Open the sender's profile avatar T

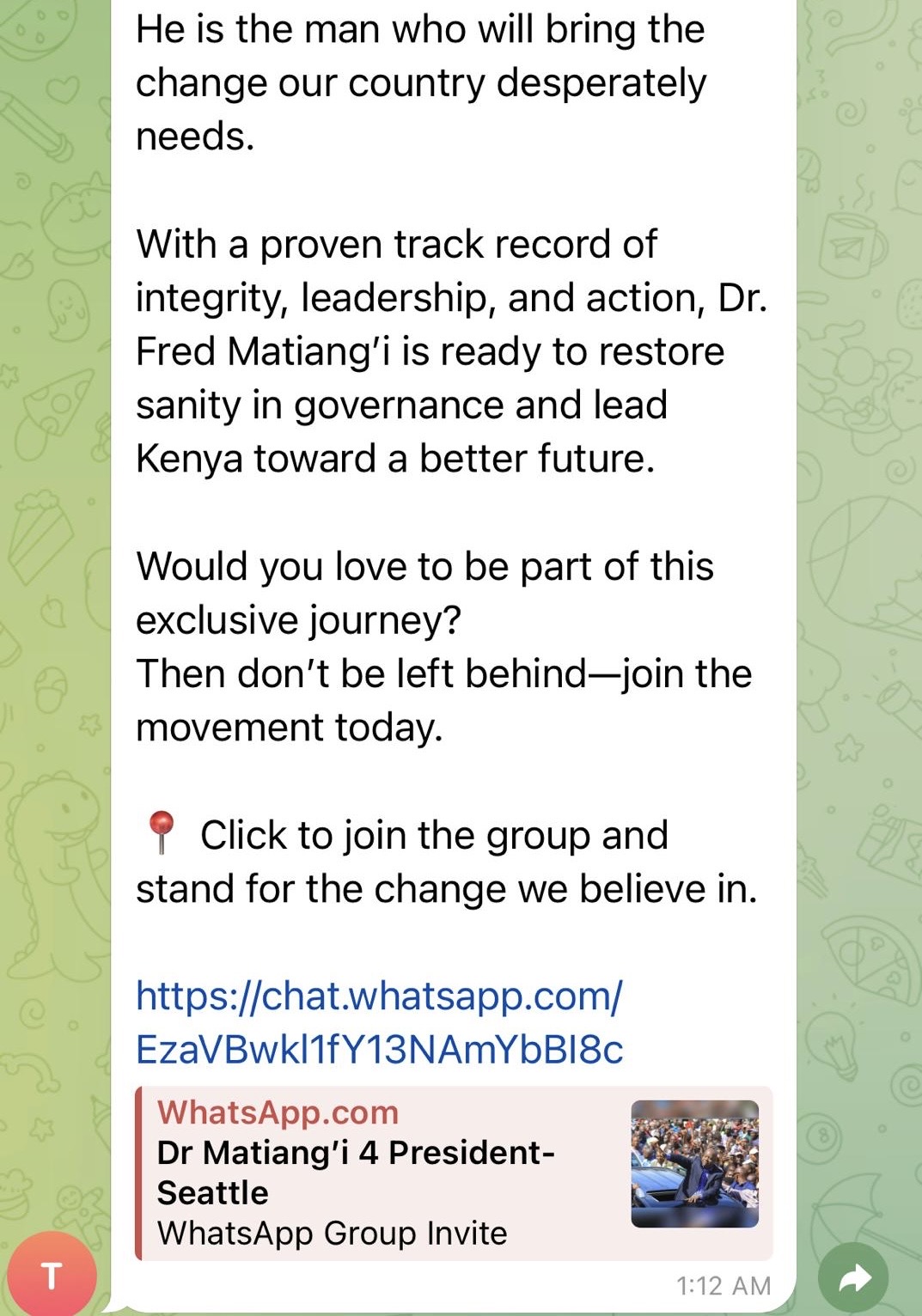tap(52, 1275)
